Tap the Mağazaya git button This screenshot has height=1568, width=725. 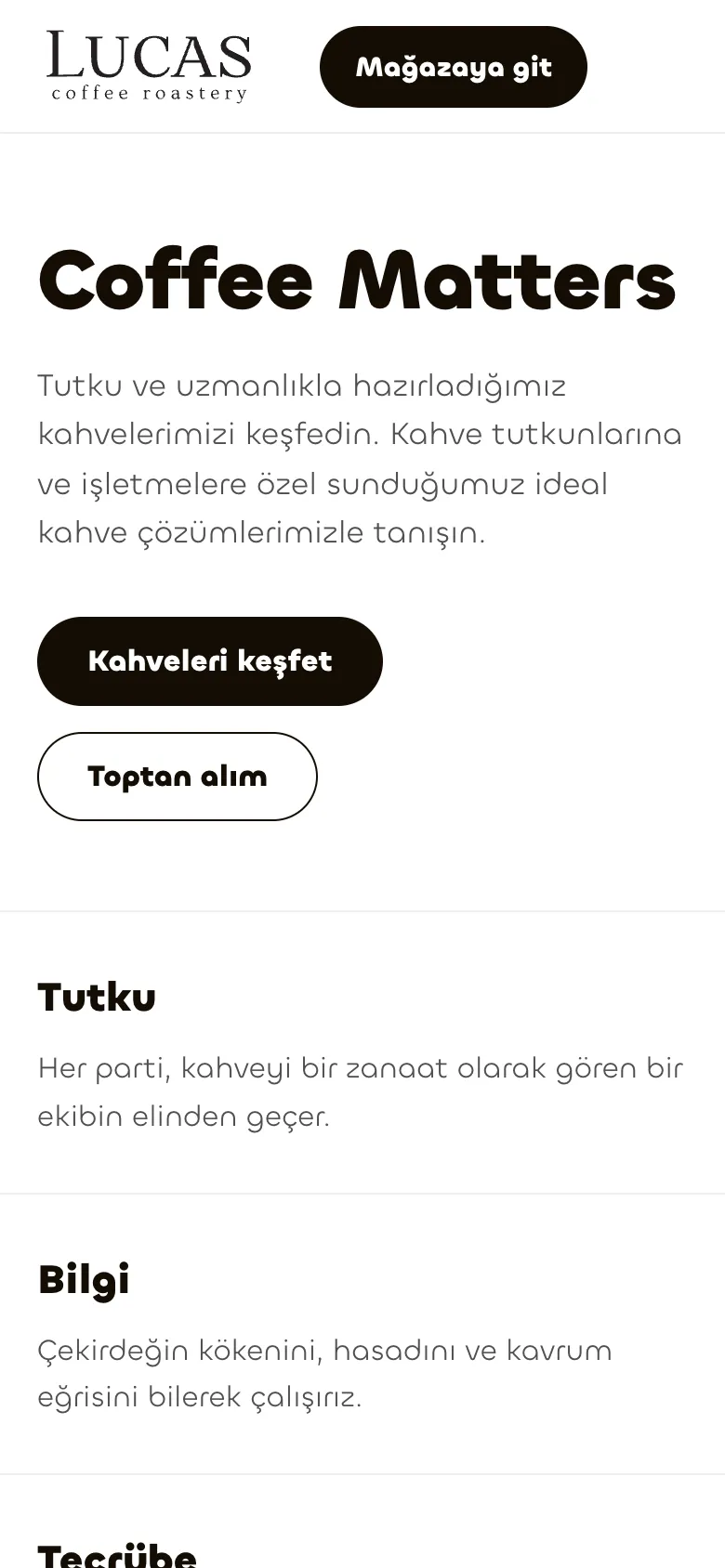coord(454,67)
